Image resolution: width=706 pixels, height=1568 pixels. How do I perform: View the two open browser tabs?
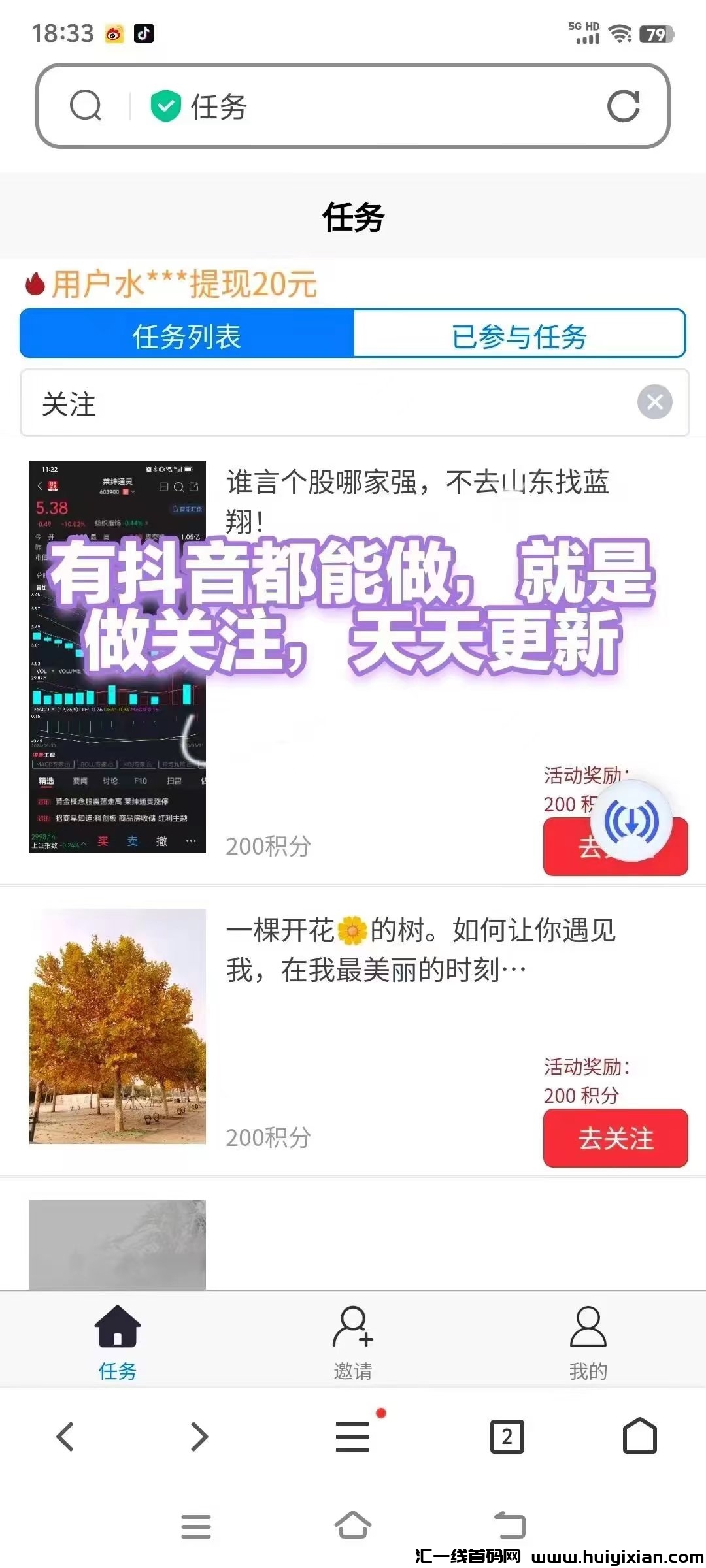click(x=507, y=1437)
